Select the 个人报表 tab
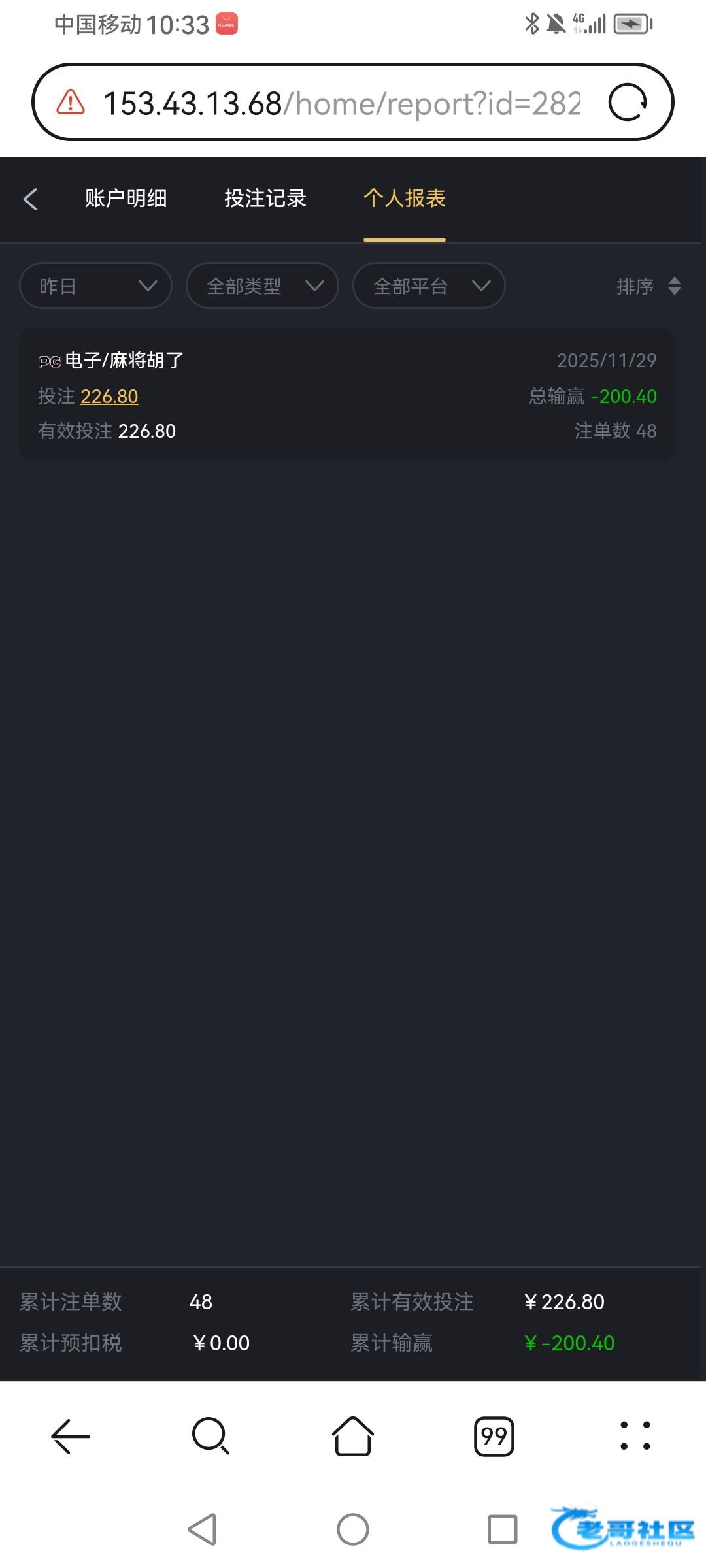Screen dimensions: 706x1568 (404, 199)
